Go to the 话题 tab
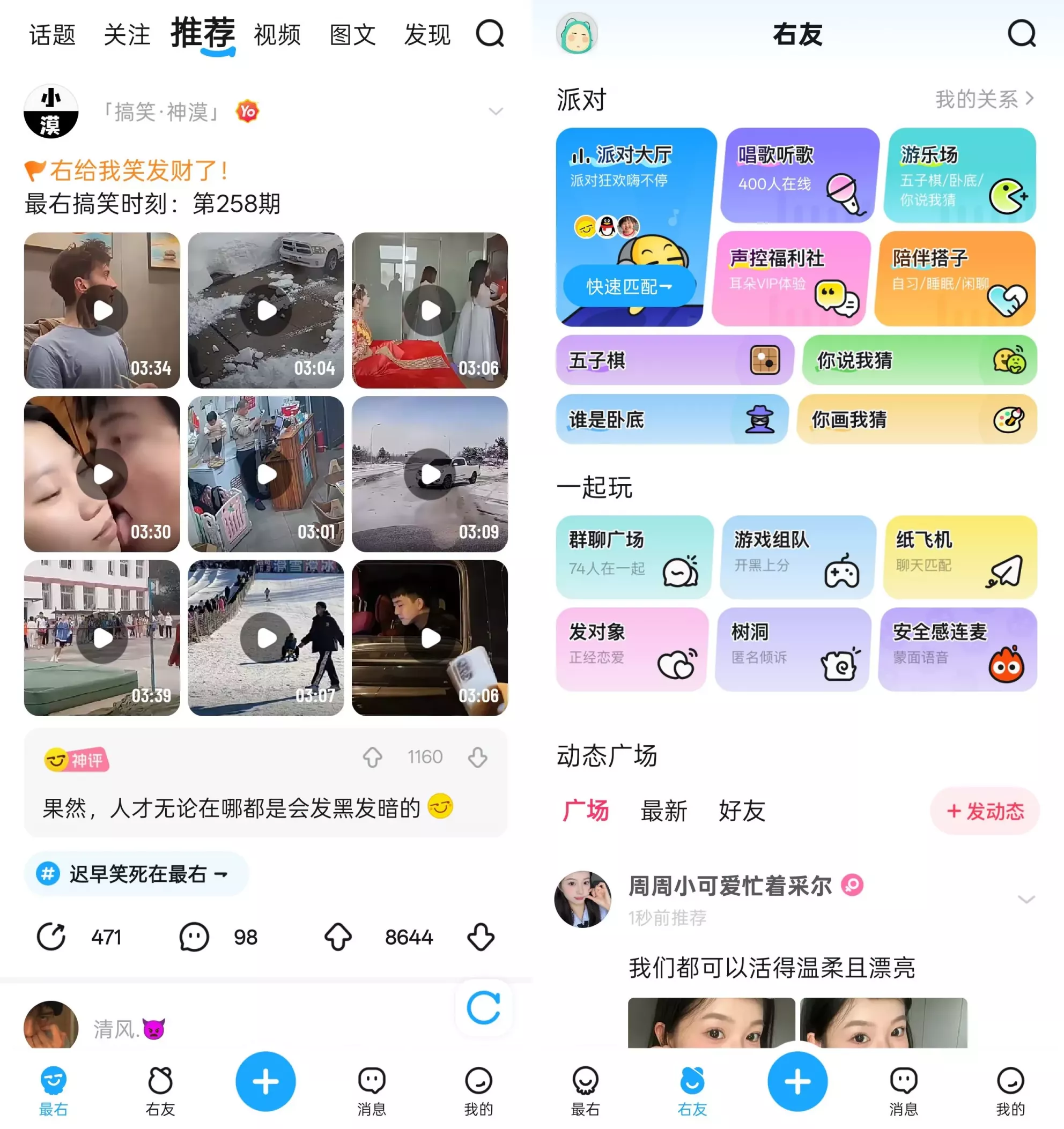1064x1129 pixels. [52, 35]
